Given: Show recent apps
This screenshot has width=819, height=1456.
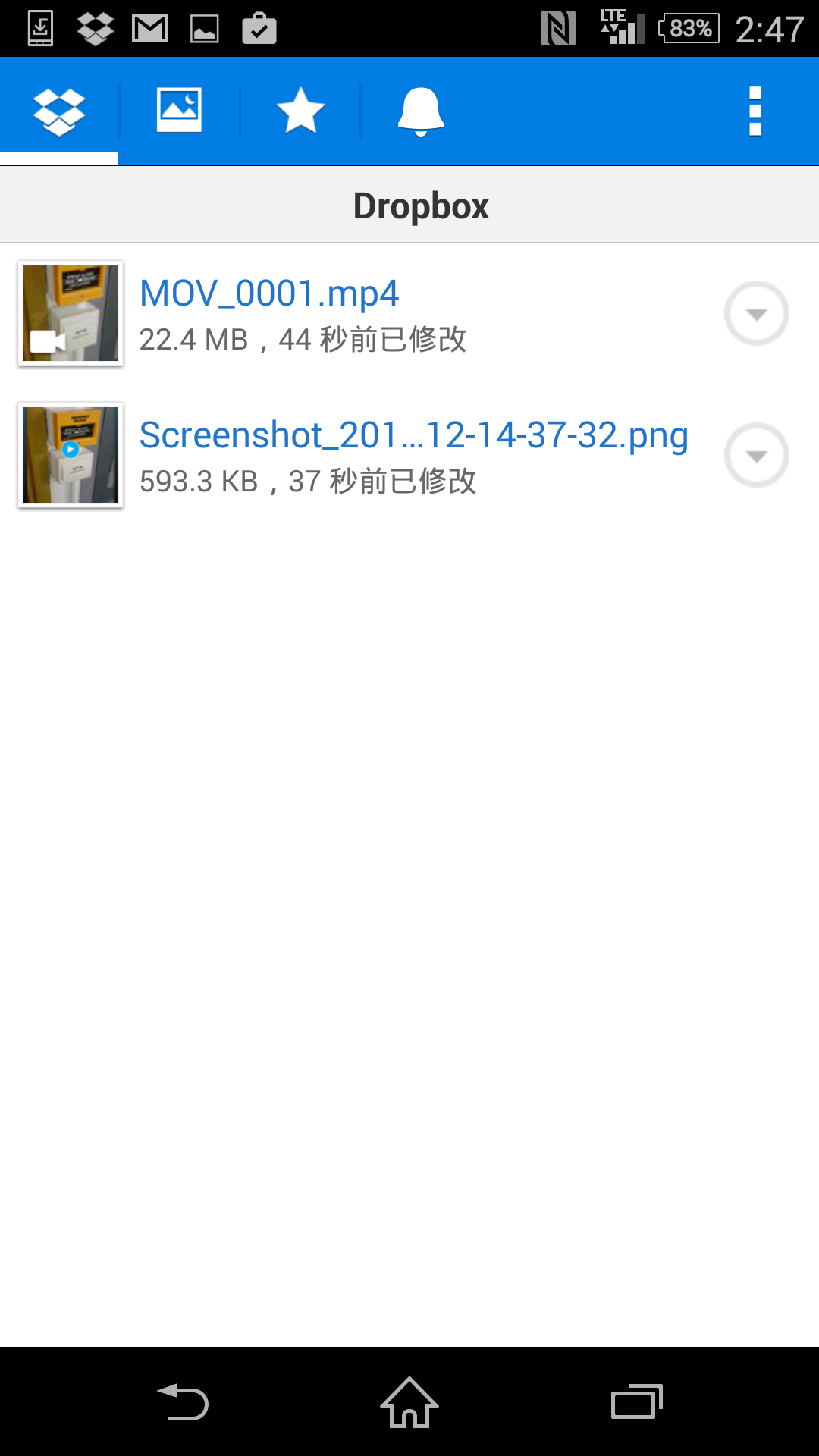Looking at the screenshot, I should coord(636,1402).
